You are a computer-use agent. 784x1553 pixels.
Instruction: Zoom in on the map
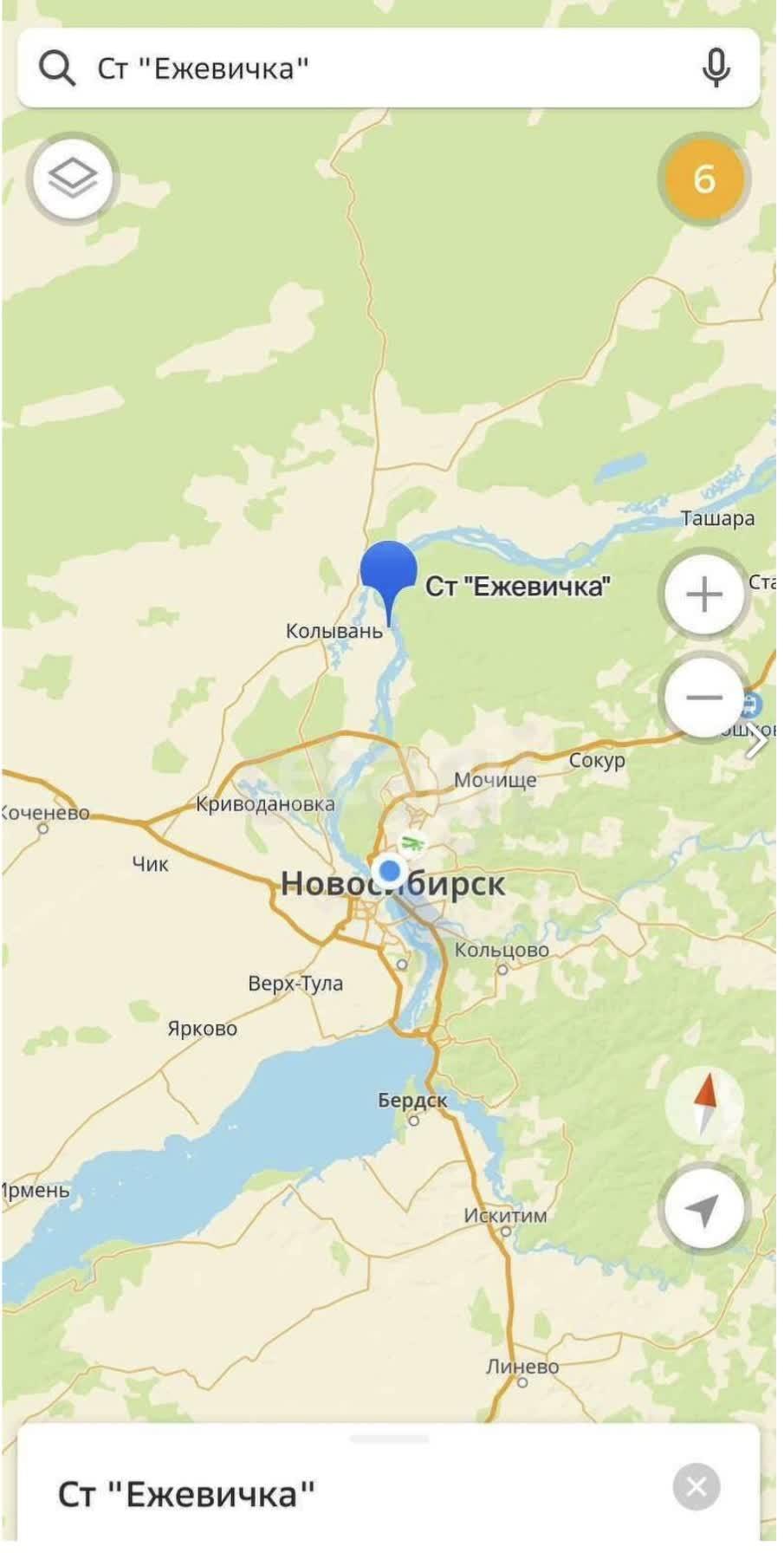click(703, 595)
